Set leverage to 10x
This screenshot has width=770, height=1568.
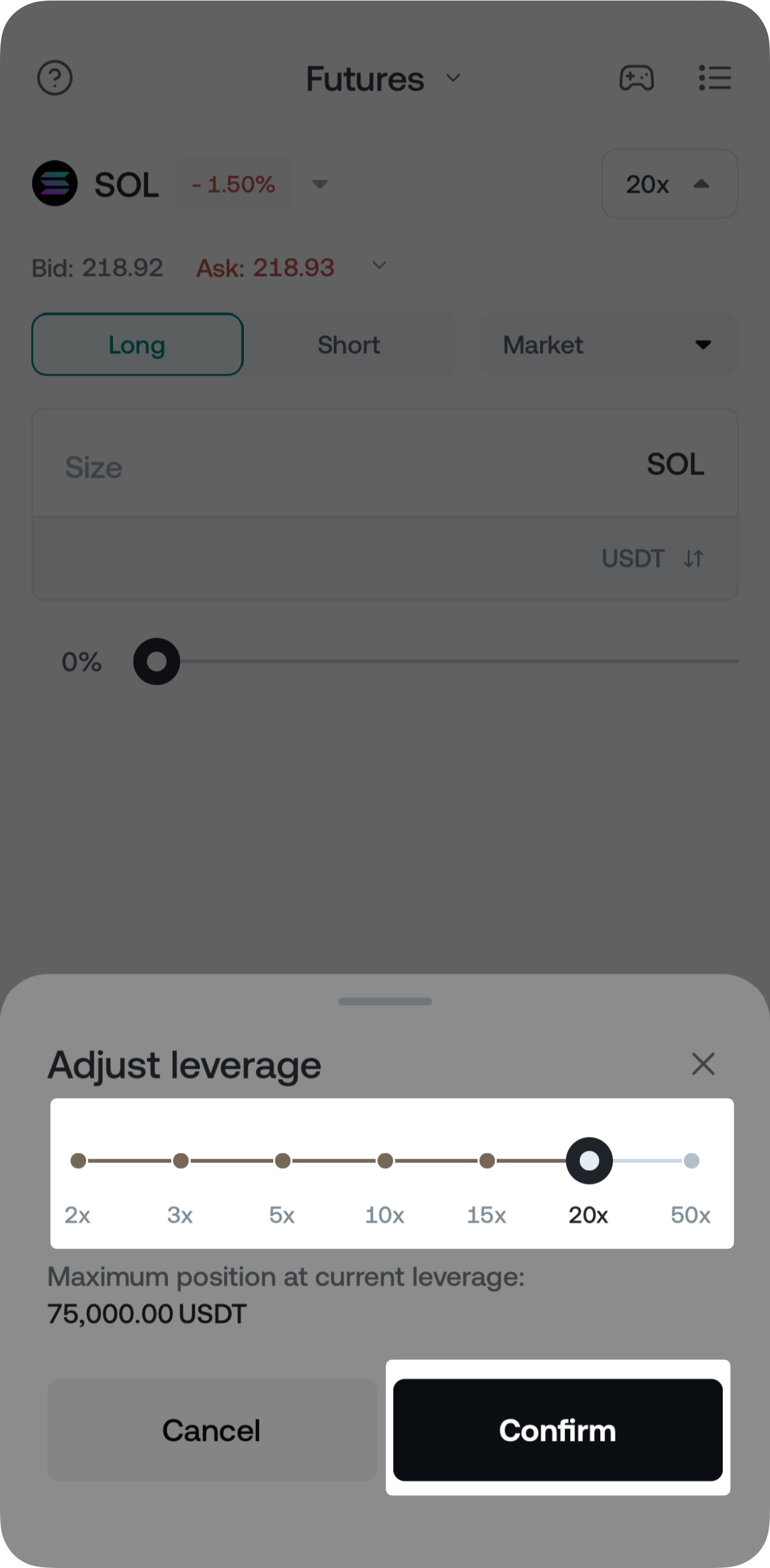[385, 1161]
